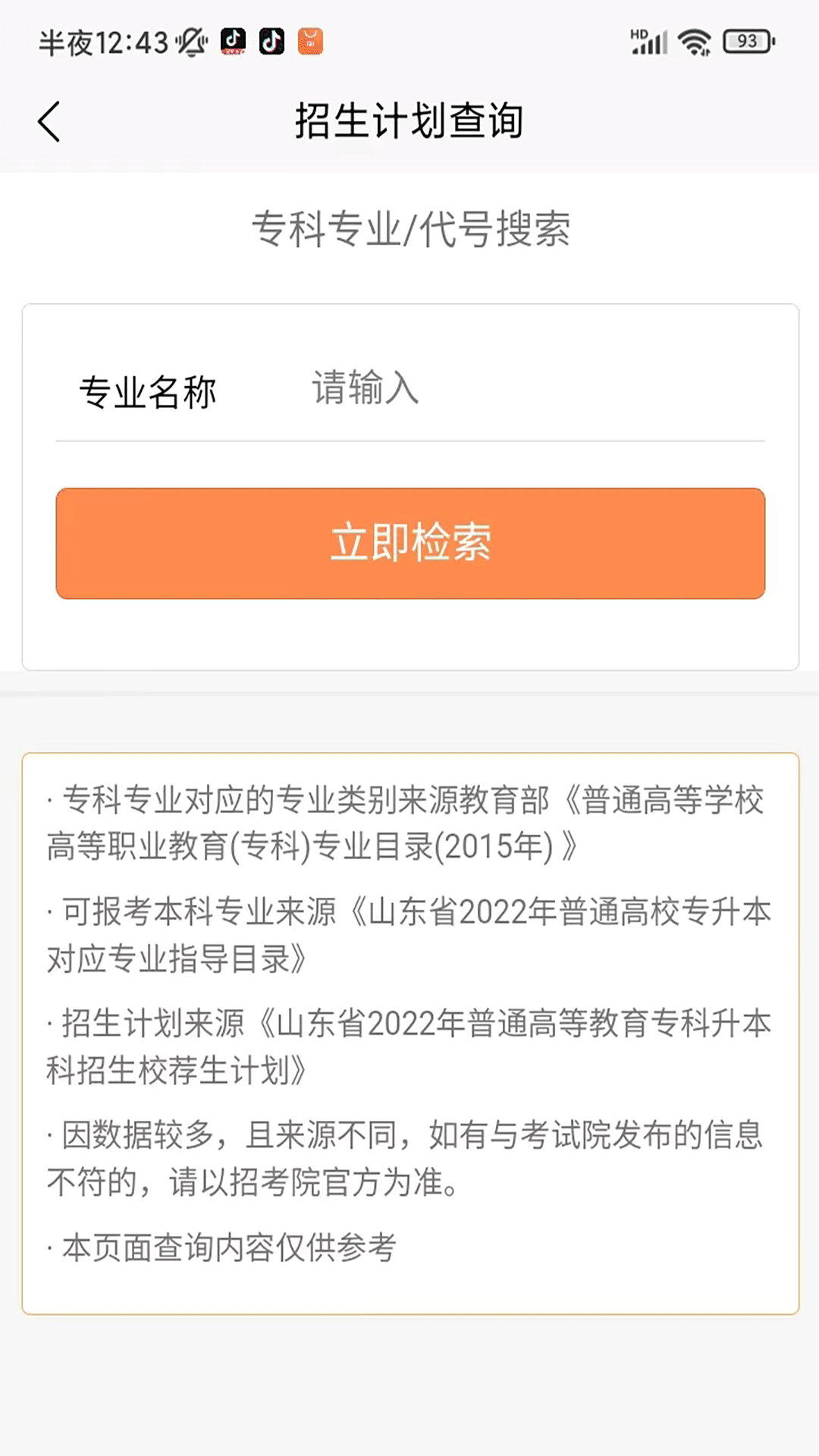Viewport: 819px width, 1456px height.
Task: Tap the 立即检索 search button
Action: 410,543
